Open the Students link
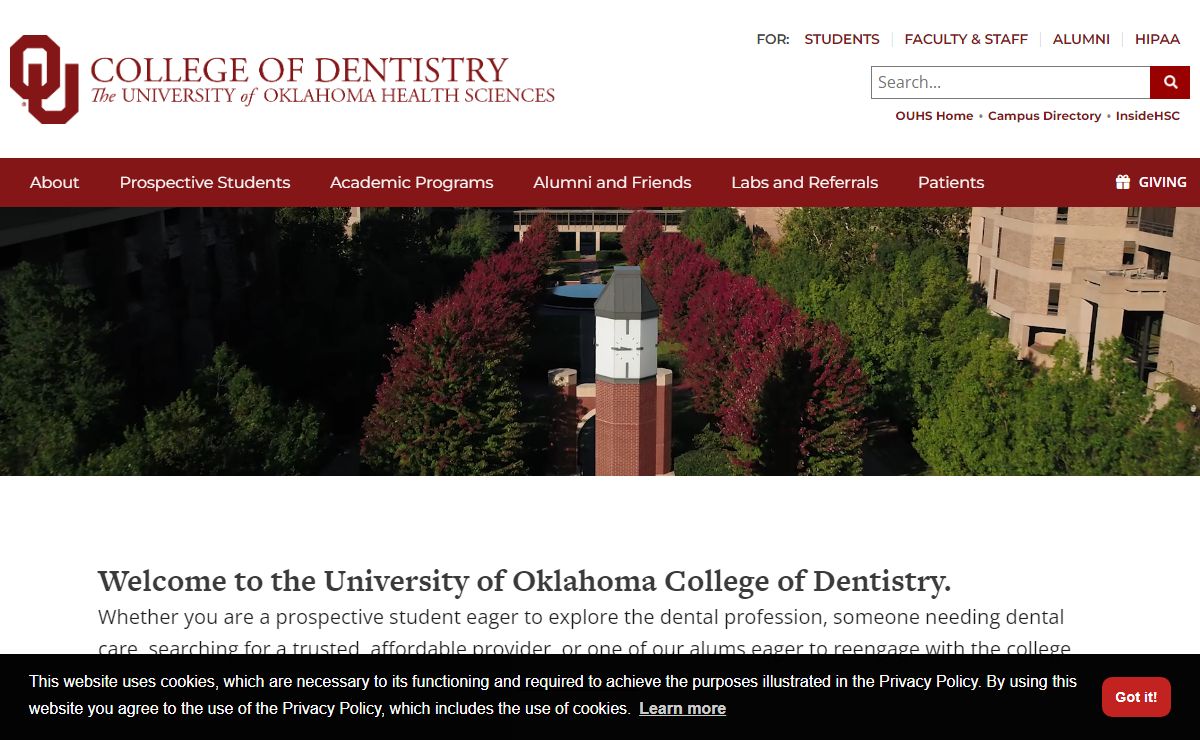Image resolution: width=1200 pixels, height=740 pixels. point(841,39)
